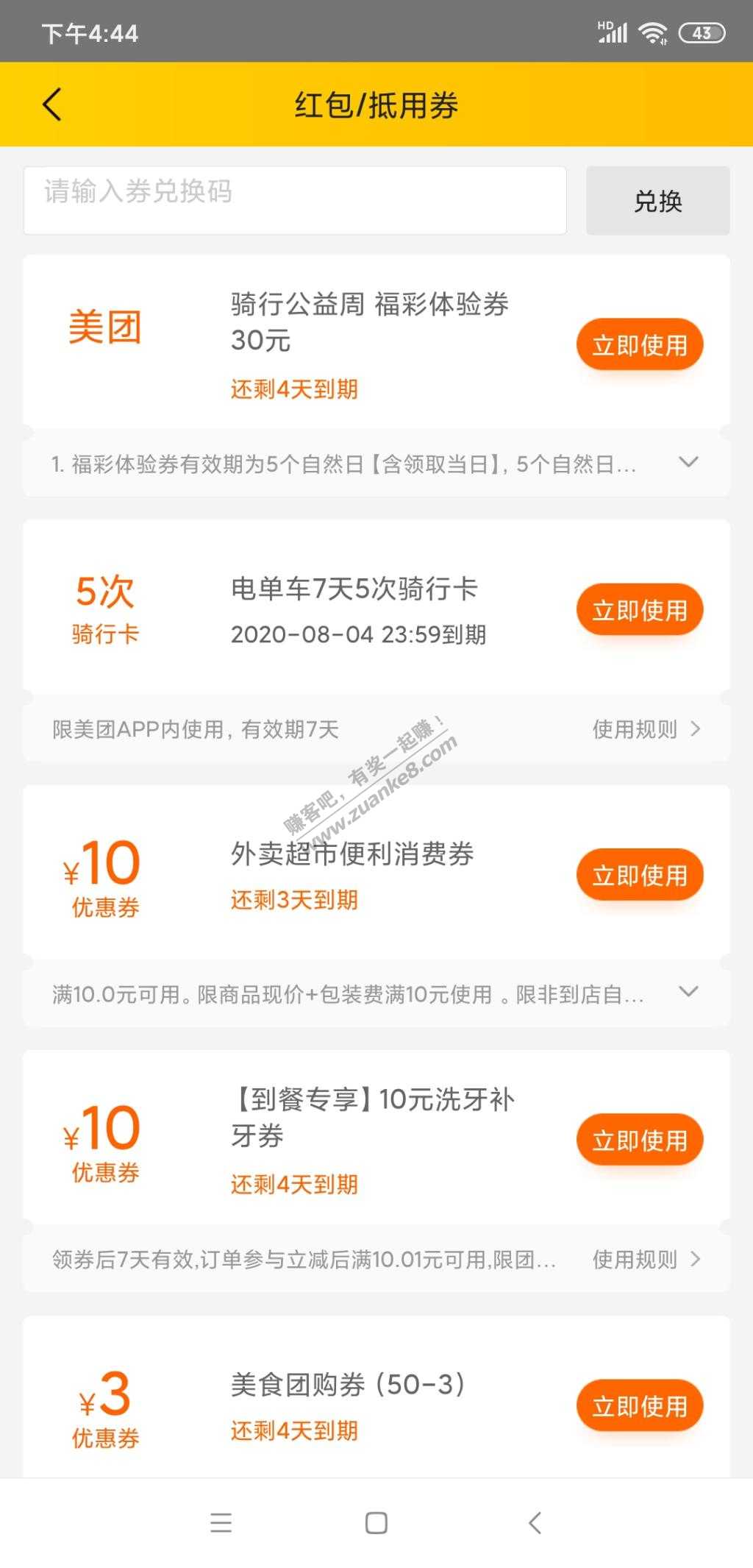This screenshot has width=753, height=1568.
Task: Open 使用规则 for the 洗牙补牙券
Action: pos(646,1259)
